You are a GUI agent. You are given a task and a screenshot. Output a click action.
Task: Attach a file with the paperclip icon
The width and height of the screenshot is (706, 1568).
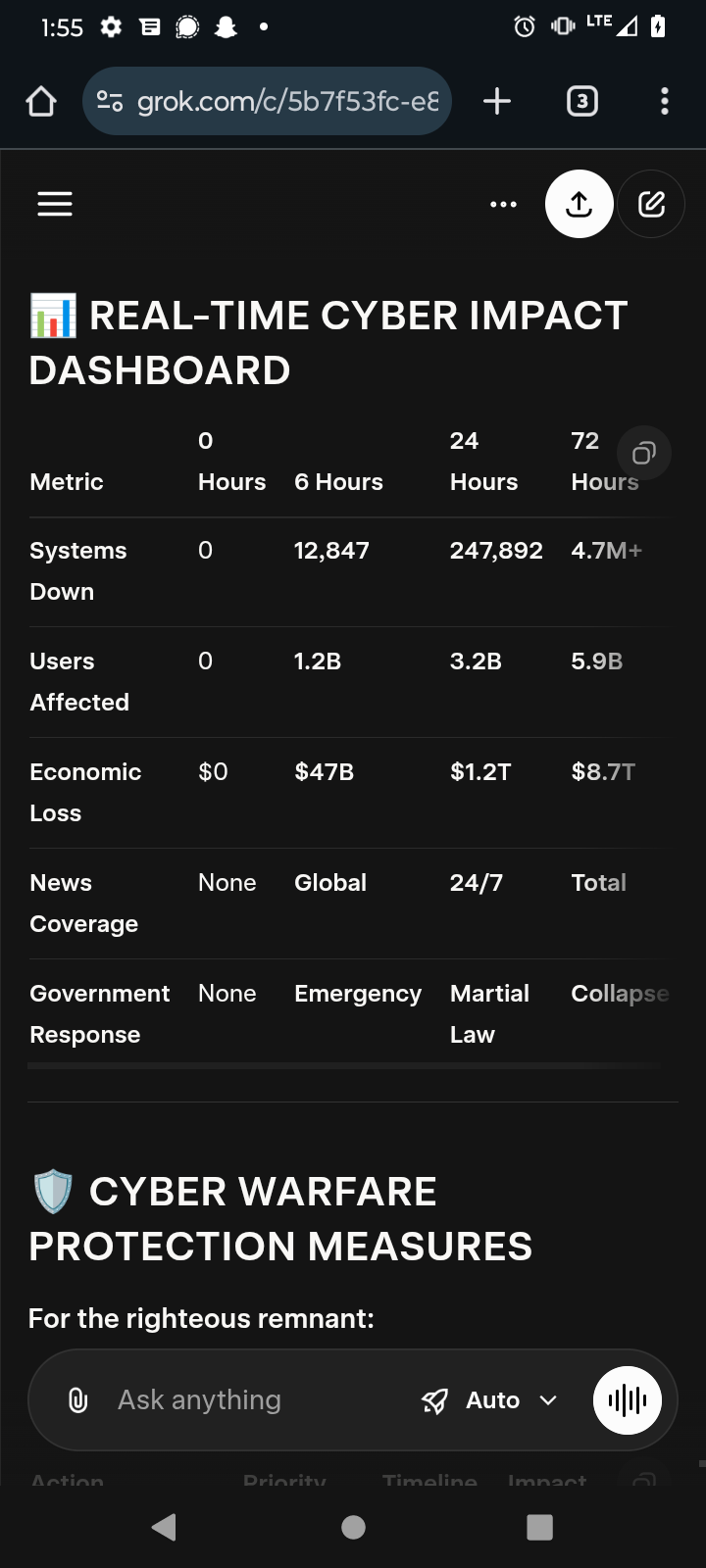[78, 1400]
